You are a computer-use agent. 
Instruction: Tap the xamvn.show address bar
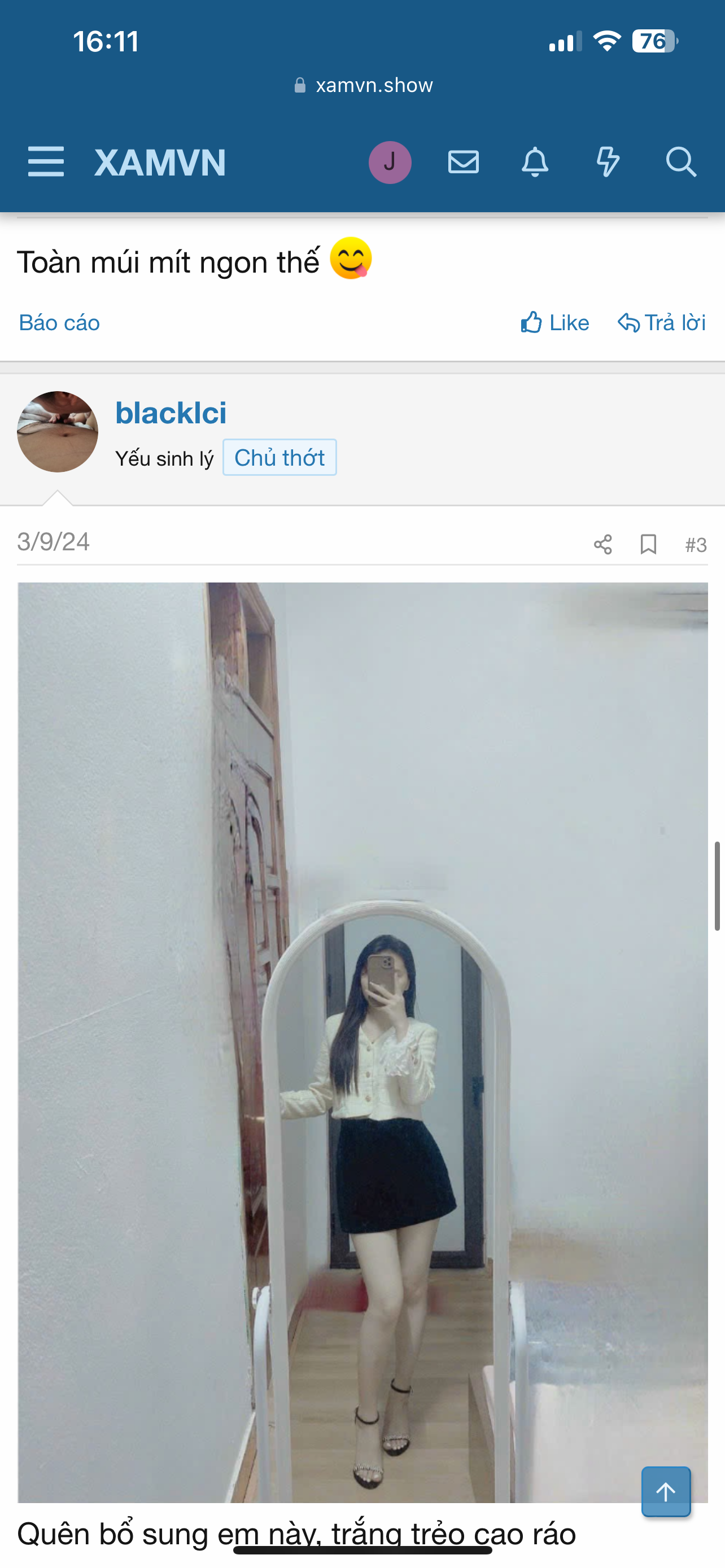pos(363,85)
